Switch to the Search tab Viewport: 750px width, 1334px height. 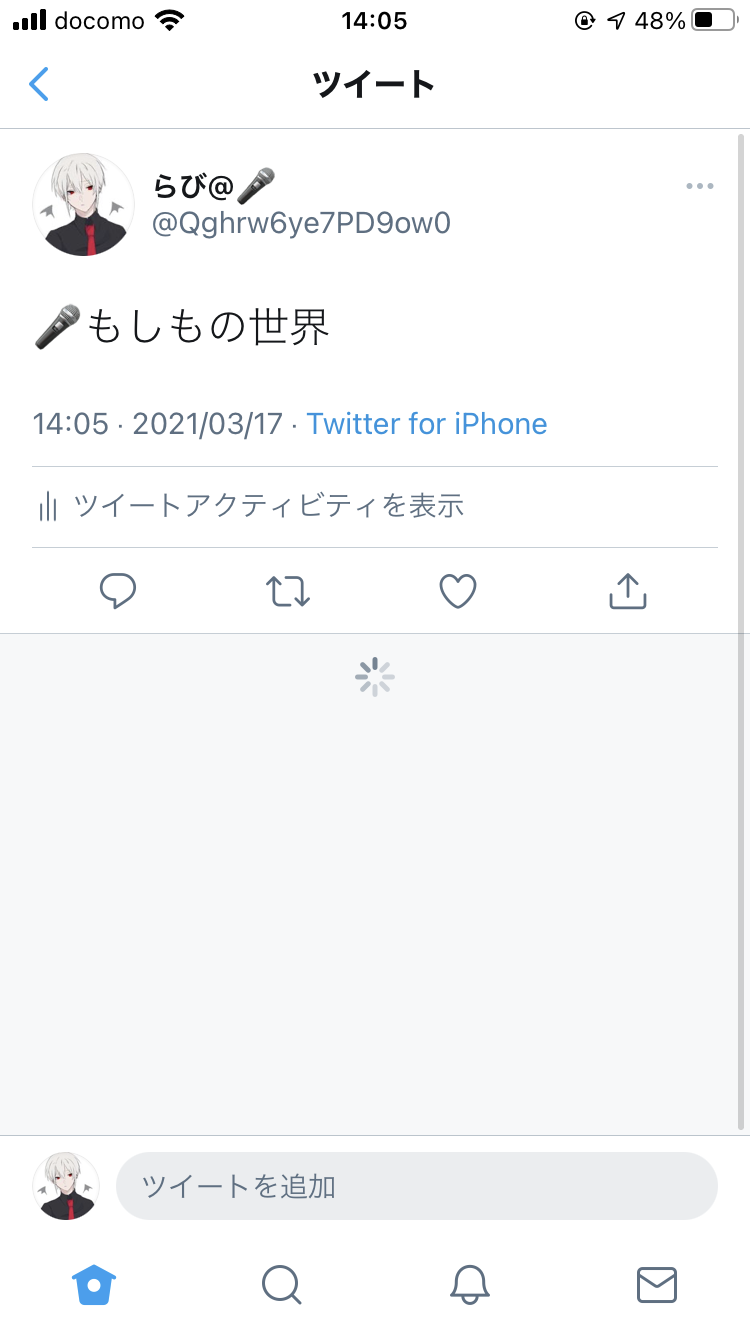pyautogui.click(x=281, y=1284)
